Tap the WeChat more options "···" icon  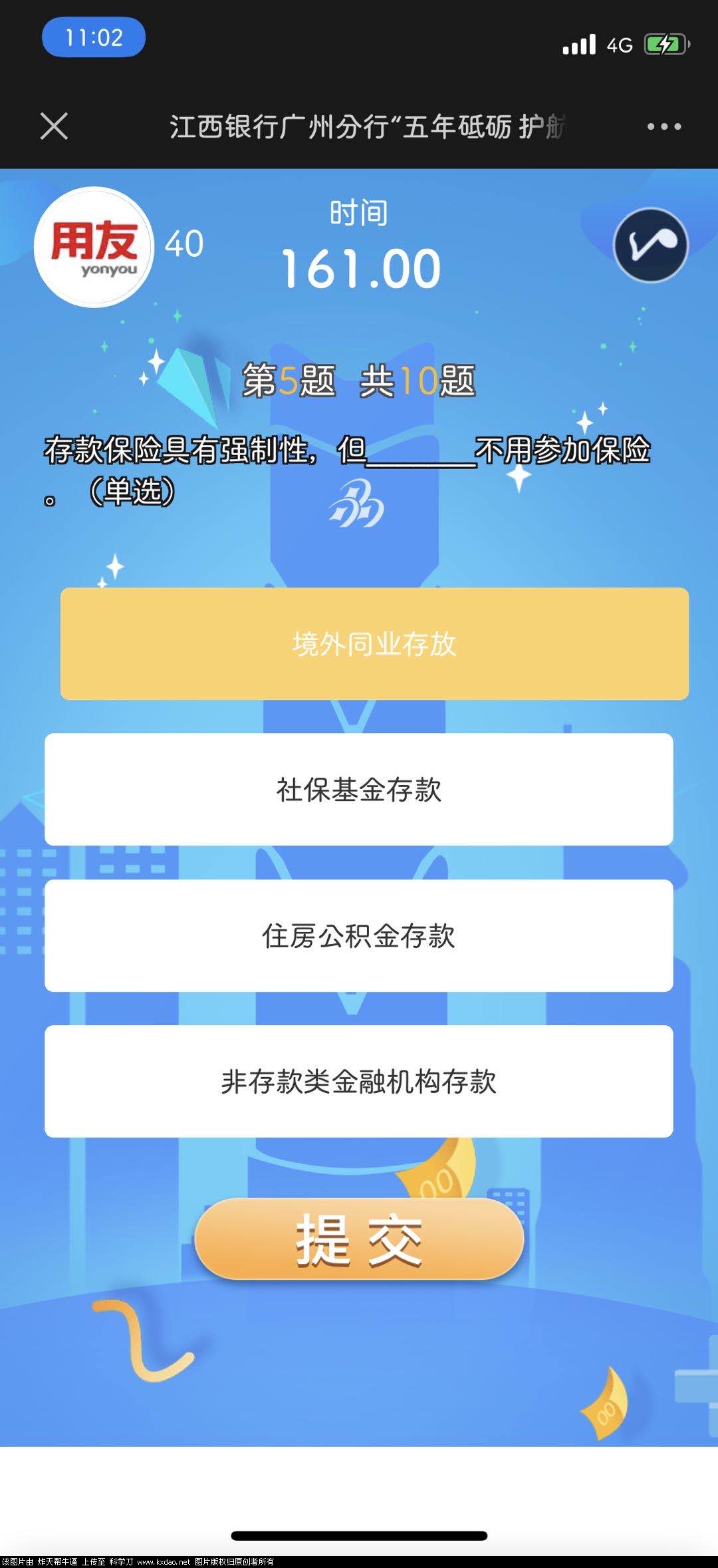665,125
